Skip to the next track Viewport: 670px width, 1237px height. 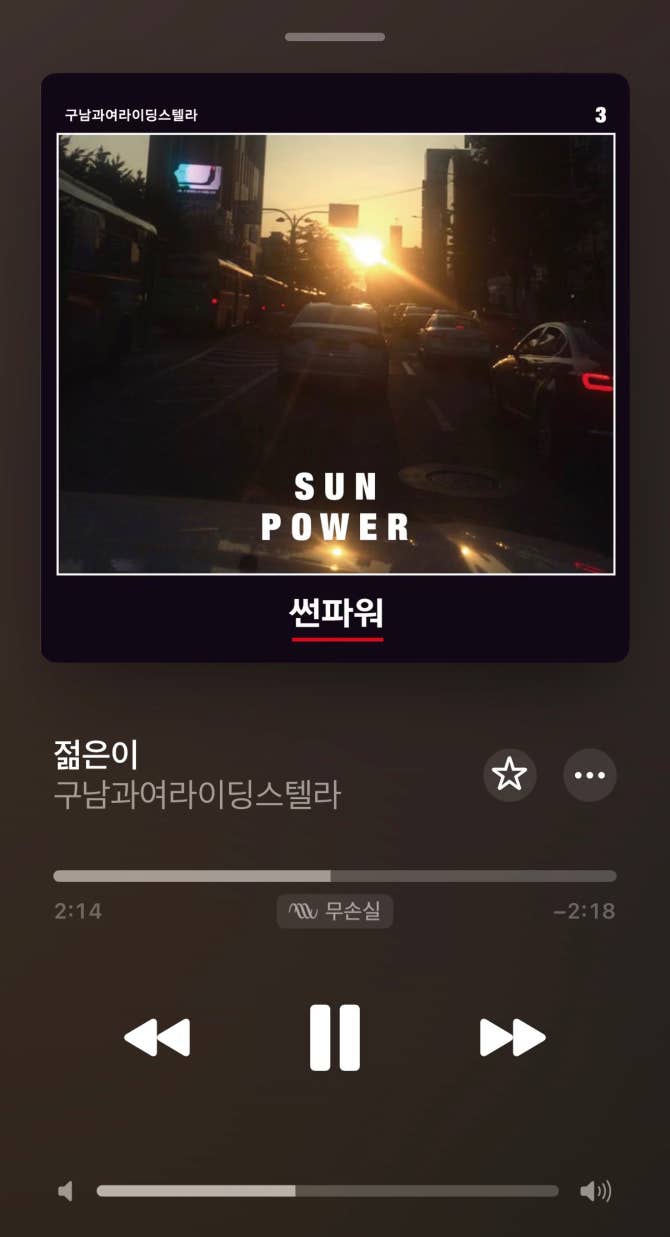[512, 1038]
